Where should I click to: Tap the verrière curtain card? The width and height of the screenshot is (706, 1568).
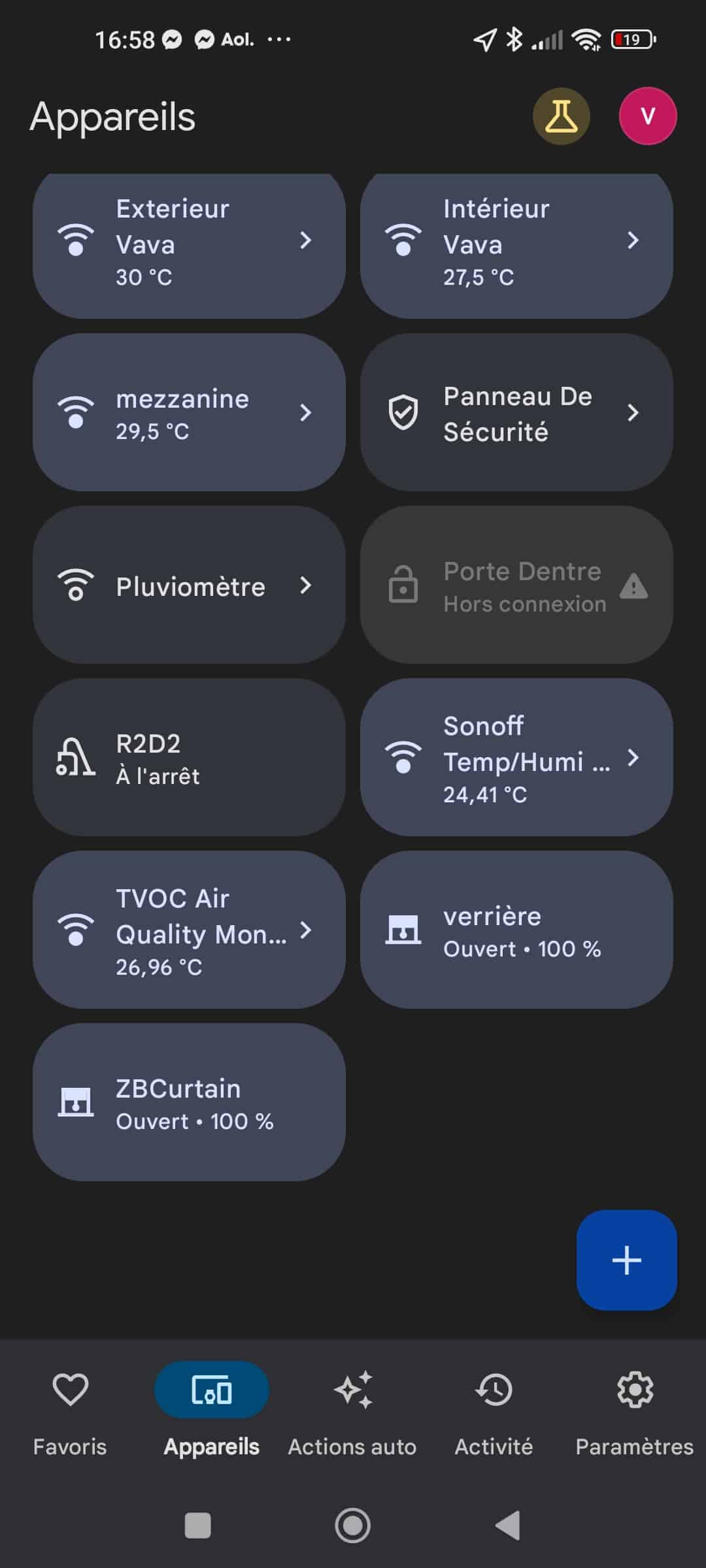click(516, 930)
